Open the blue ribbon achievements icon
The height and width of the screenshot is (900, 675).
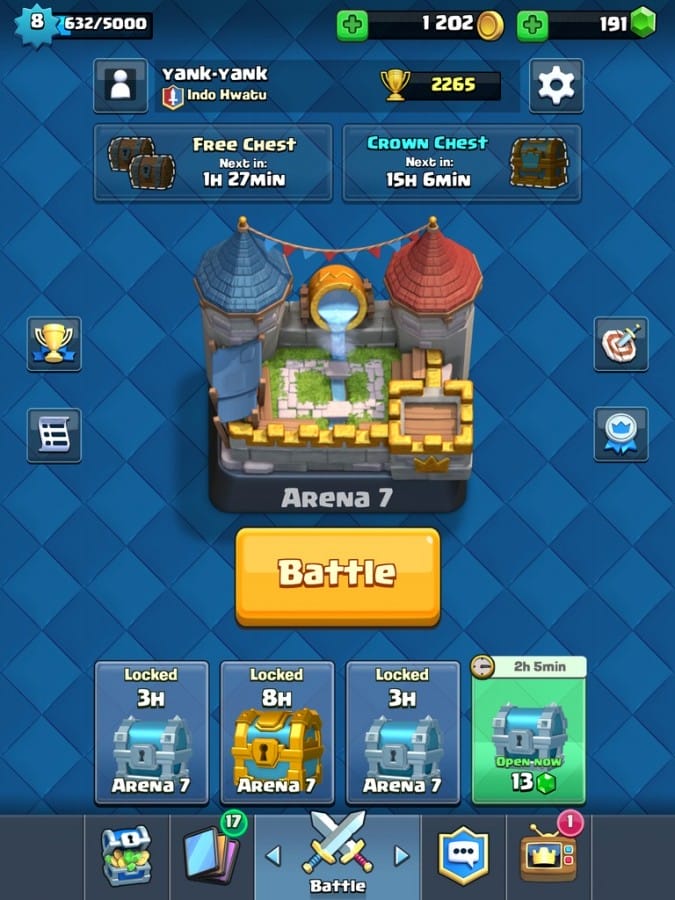tap(621, 434)
